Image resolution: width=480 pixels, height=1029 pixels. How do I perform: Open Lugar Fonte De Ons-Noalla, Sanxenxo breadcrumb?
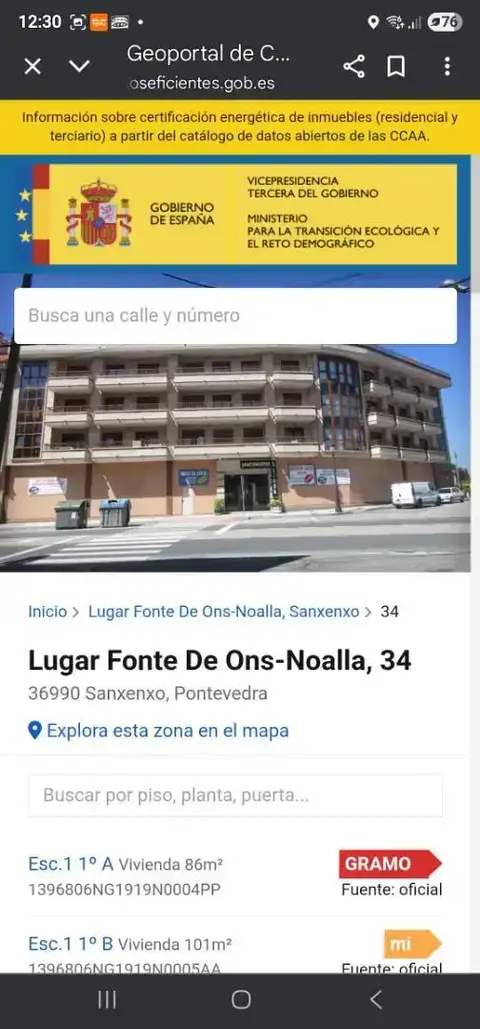click(x=224, y=612)
